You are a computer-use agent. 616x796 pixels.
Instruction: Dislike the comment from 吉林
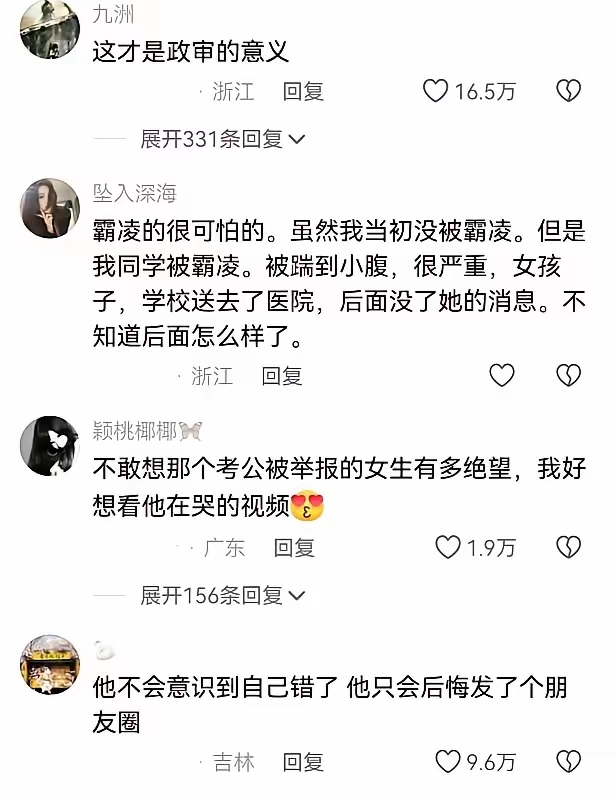point(568,762)
